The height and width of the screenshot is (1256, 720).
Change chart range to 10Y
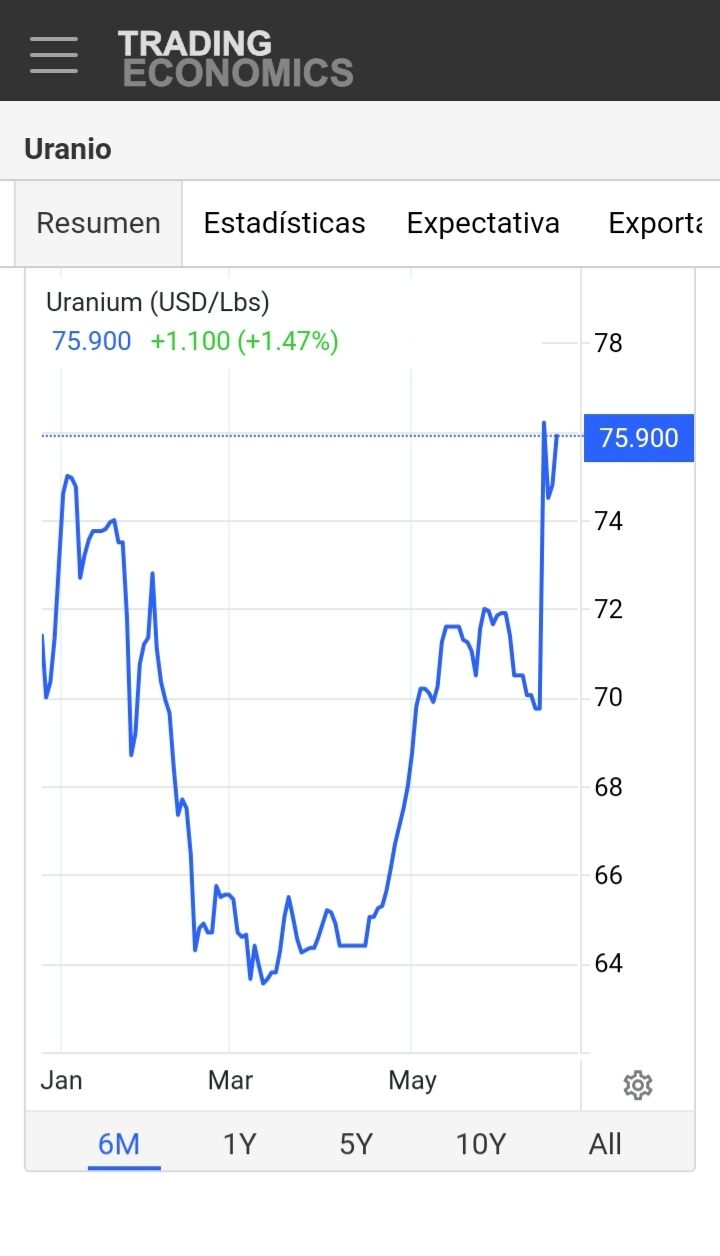click(481, 1143)
